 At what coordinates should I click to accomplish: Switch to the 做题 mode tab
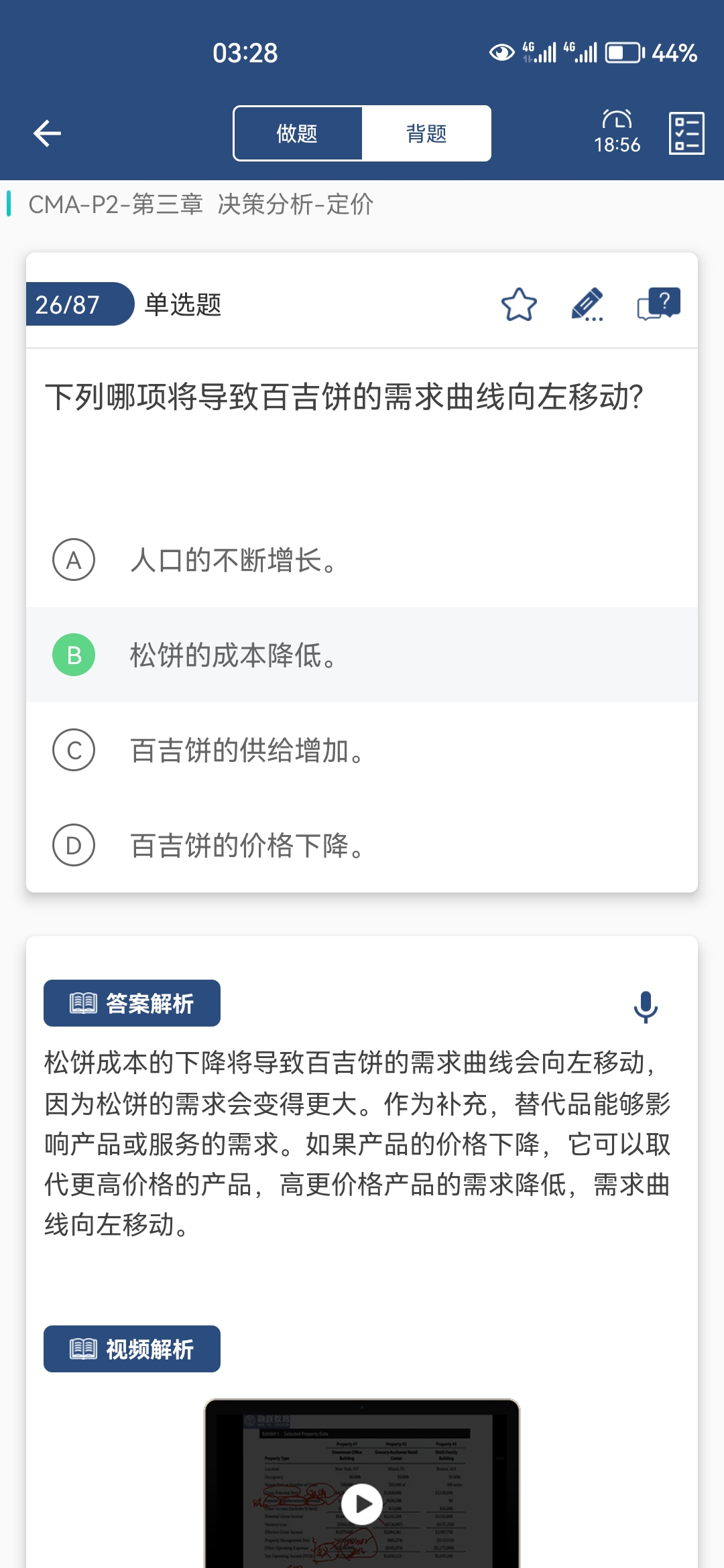tap(298, 133)
